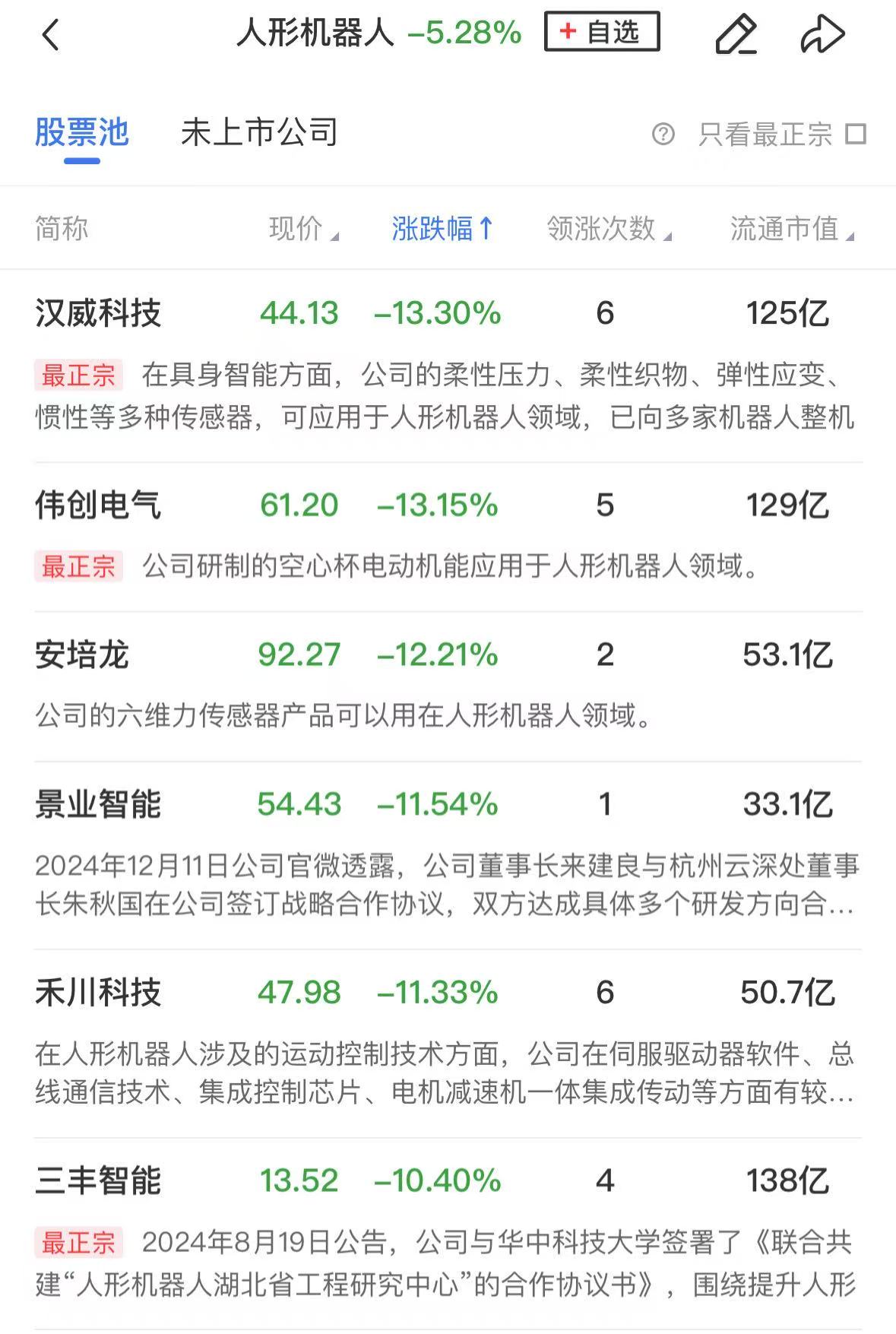Sort the list by 现价

(302, 228)
